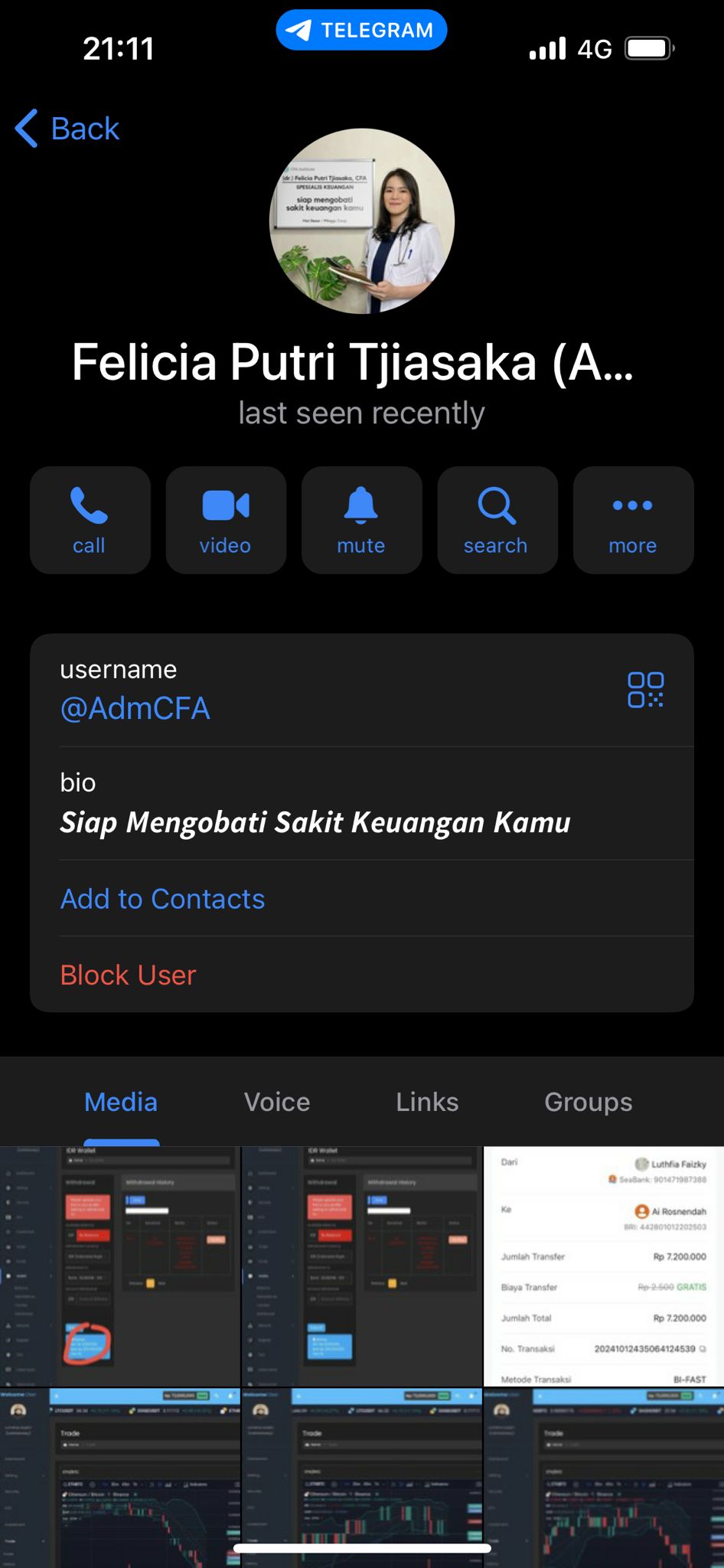The height and width of the screenshot is (1568, 724).
Task: Mute notifications from this user
Action: tap(361, 521)
